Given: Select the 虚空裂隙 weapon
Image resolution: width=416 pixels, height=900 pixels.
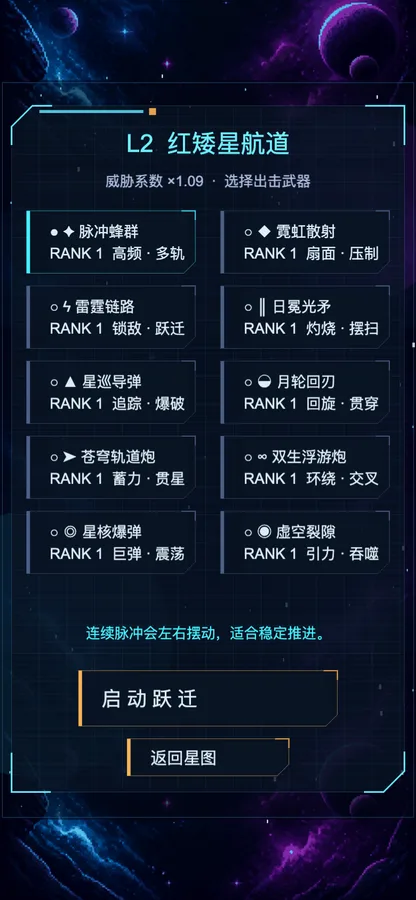Looking at the screenshot, I should point(305,543).
